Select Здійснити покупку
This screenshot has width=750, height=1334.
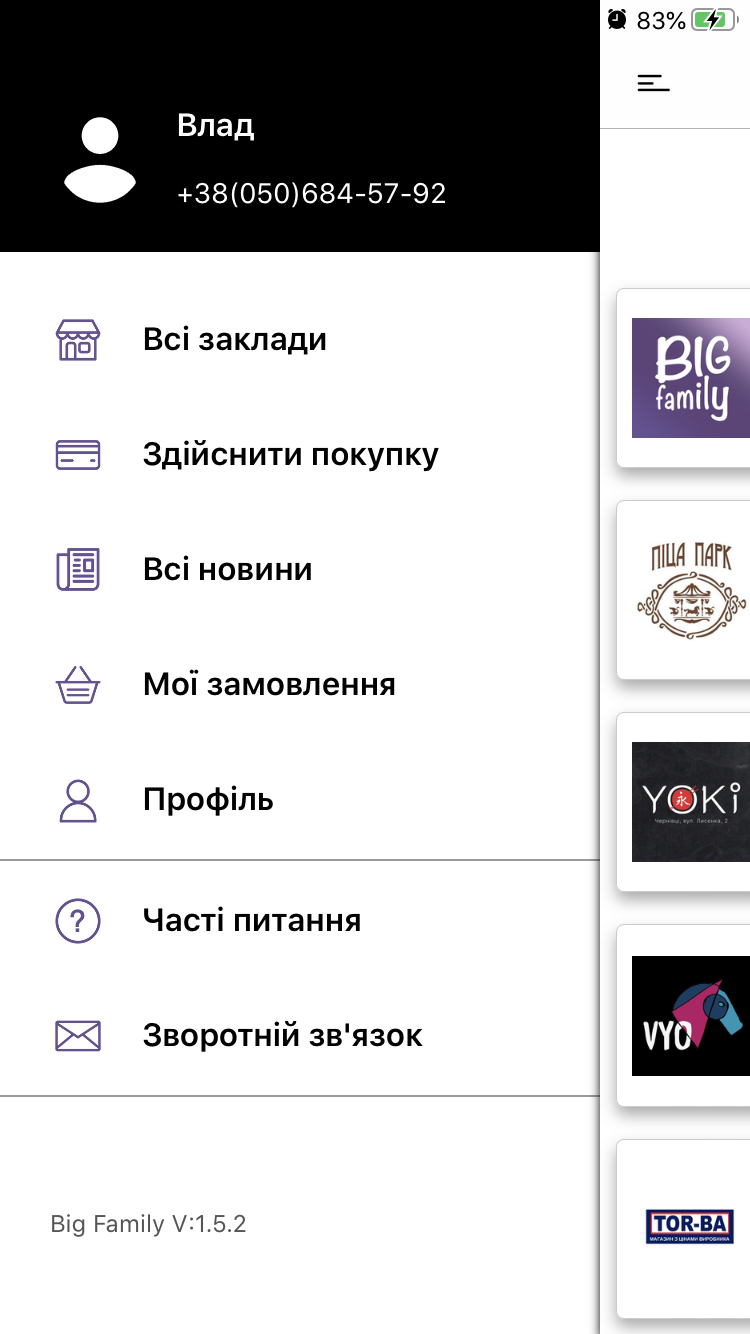tap(300, 455)
